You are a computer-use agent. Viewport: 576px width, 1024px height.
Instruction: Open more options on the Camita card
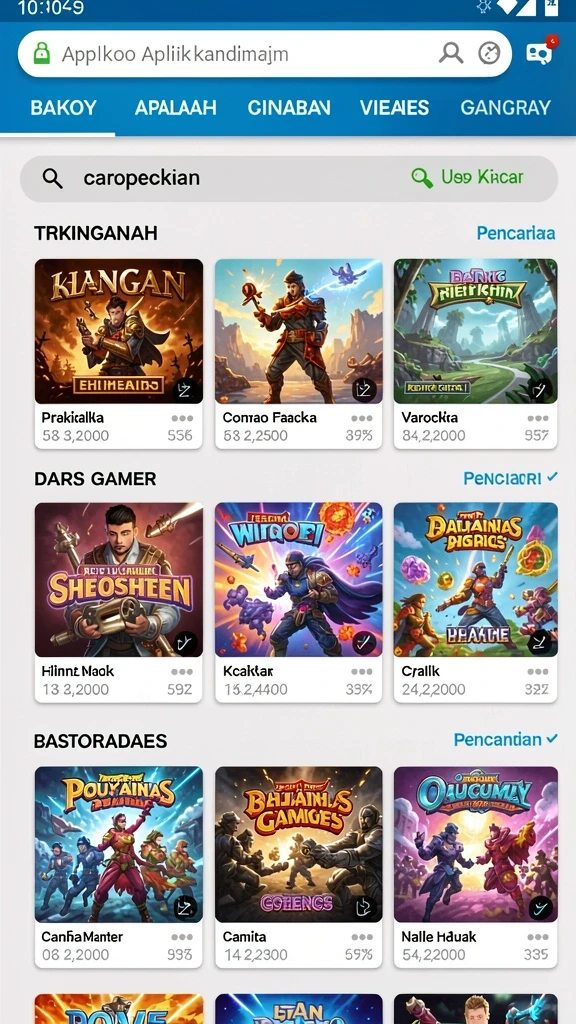361,937
